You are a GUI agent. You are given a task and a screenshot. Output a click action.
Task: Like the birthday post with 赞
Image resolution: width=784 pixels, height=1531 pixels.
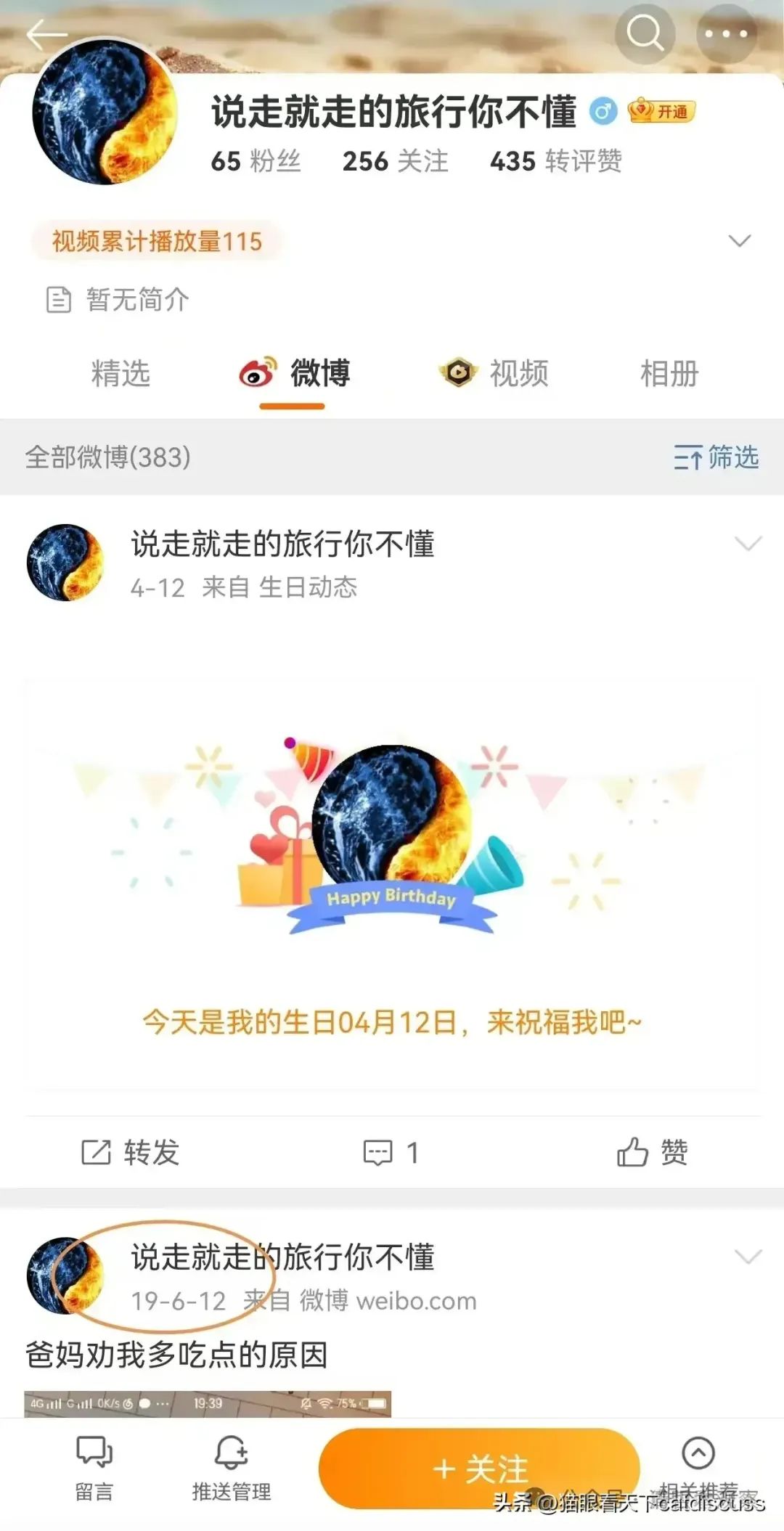click(x=652, y=1152)
